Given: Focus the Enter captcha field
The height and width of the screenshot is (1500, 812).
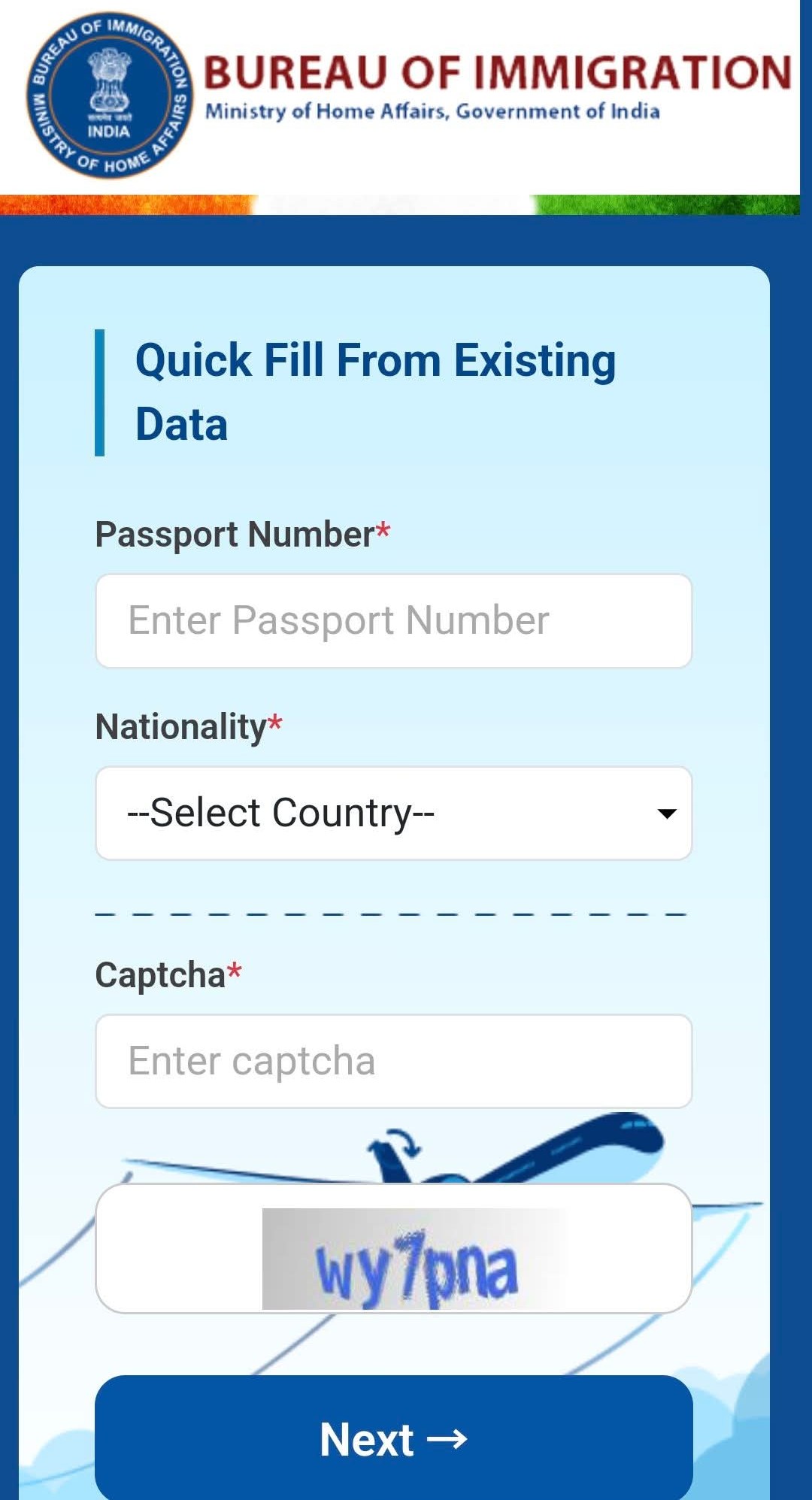Looking at the screenshot, I should pos(393,1061).
